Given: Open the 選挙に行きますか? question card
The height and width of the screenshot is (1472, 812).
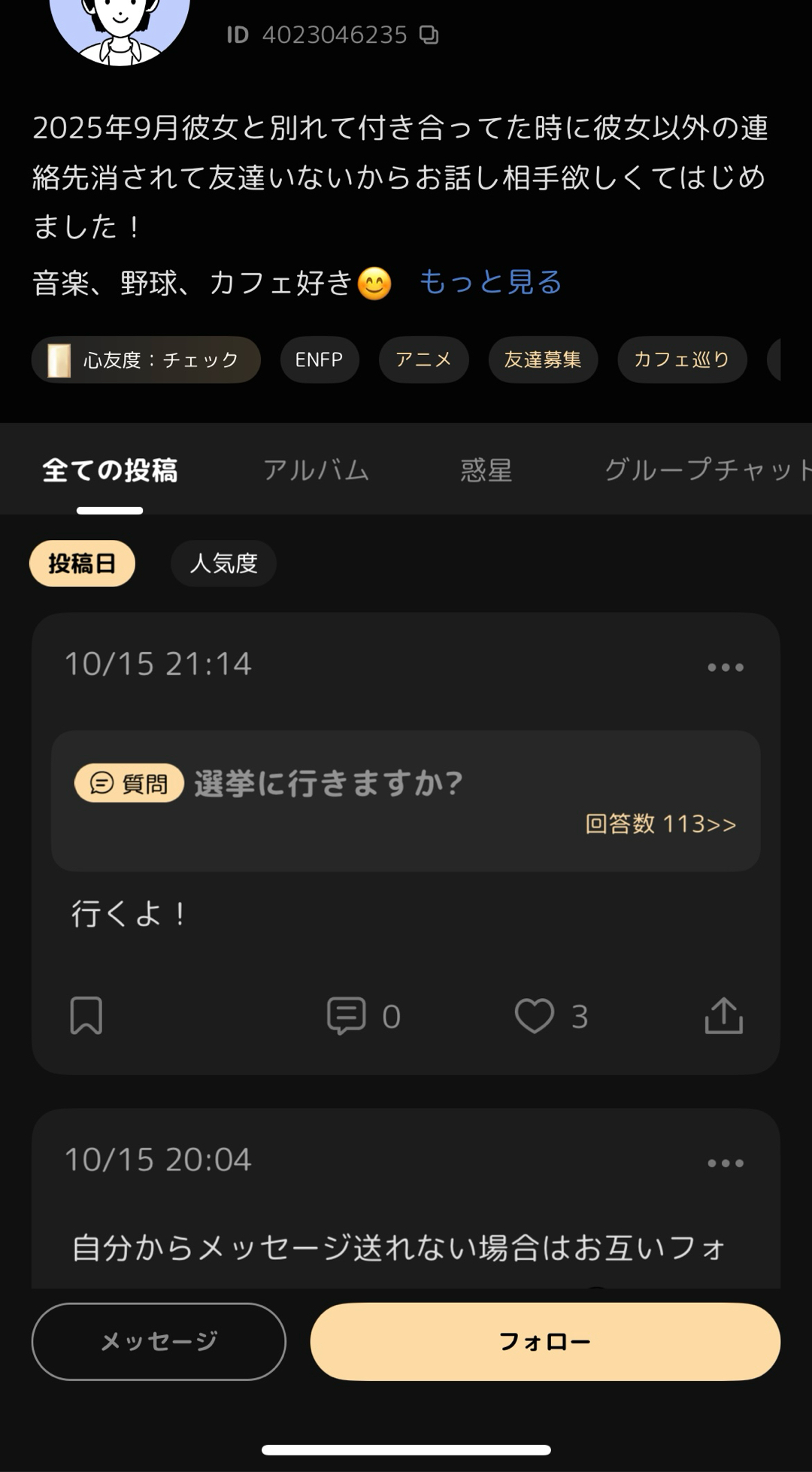Looking at the screenshot, I should pyautogui.click(x=405, y=800).
